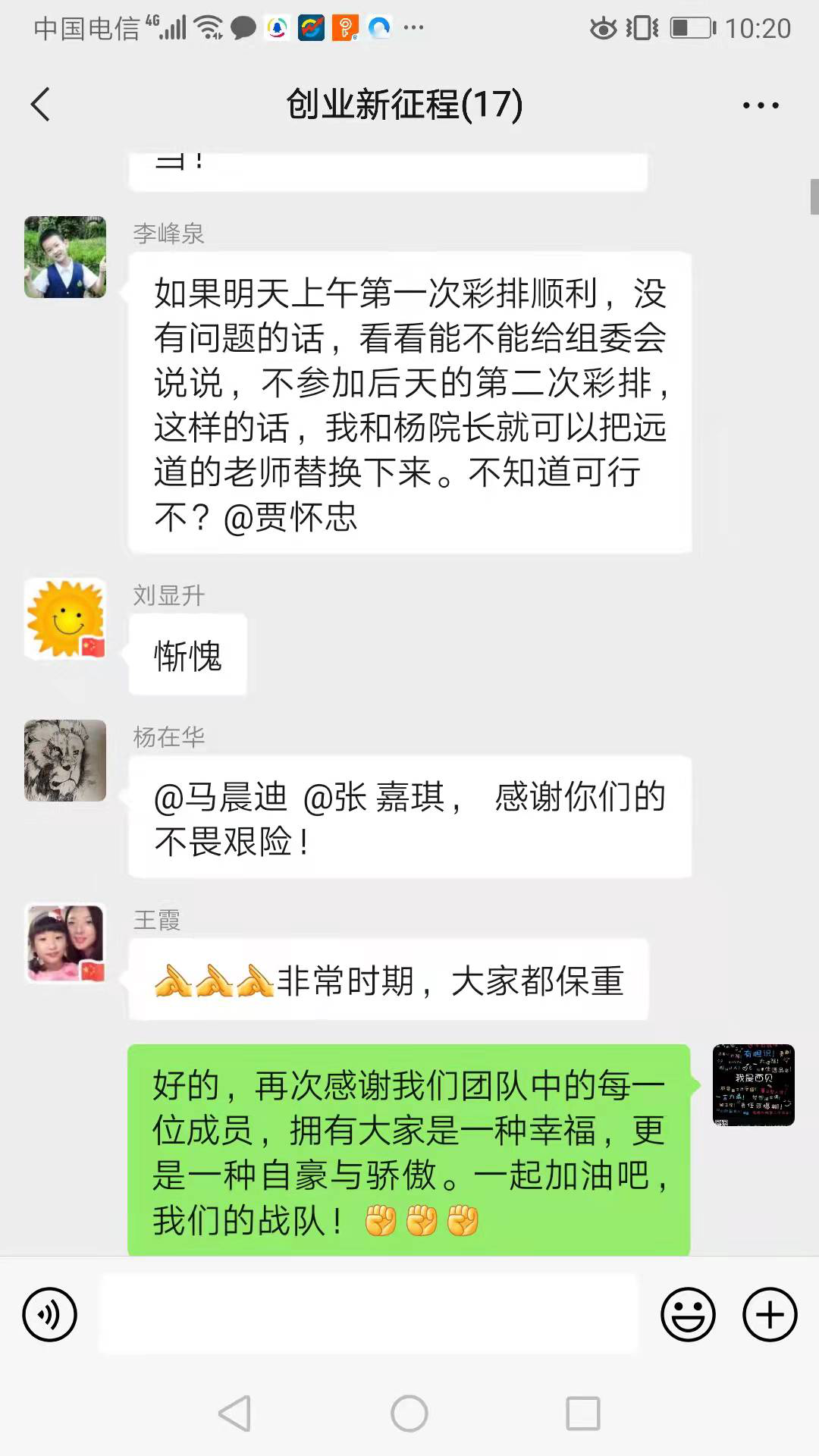
Task: Switch to voice message input
Action: [x=50, y=1314]
